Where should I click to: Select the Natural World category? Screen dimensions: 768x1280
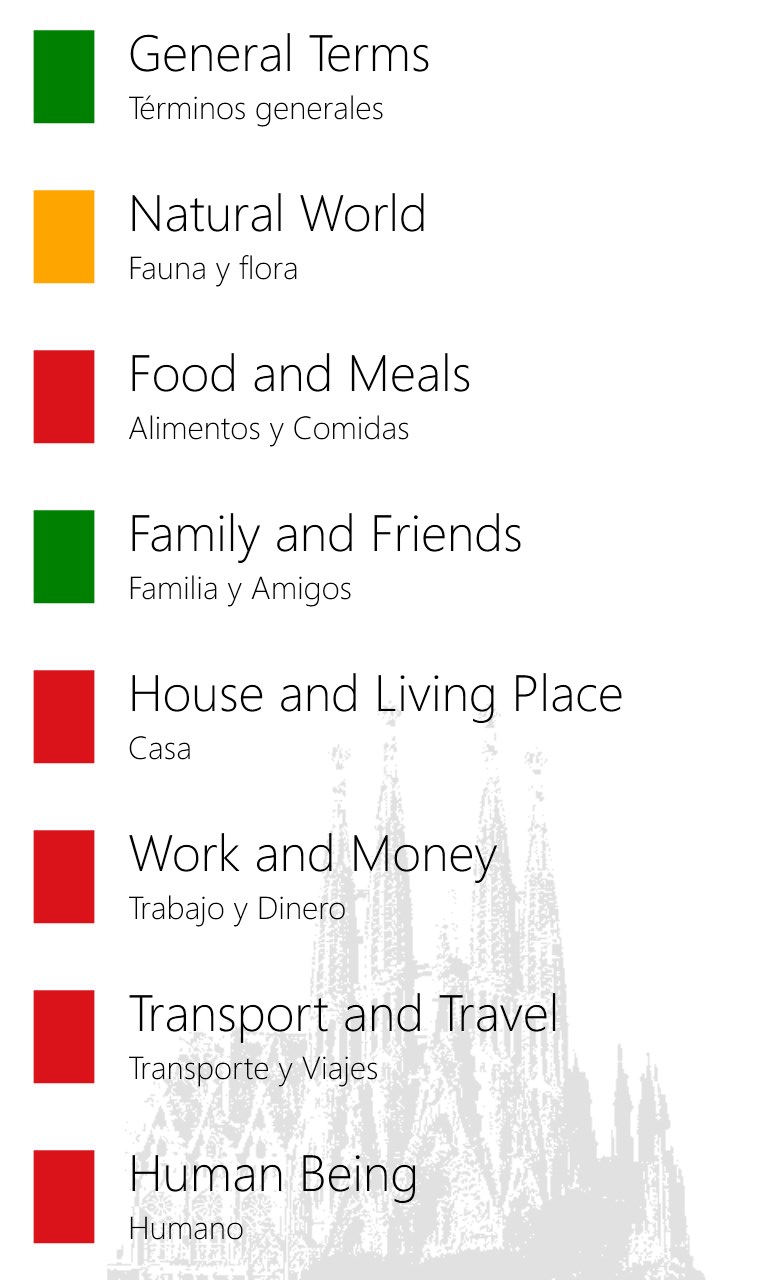click(277, 216)
